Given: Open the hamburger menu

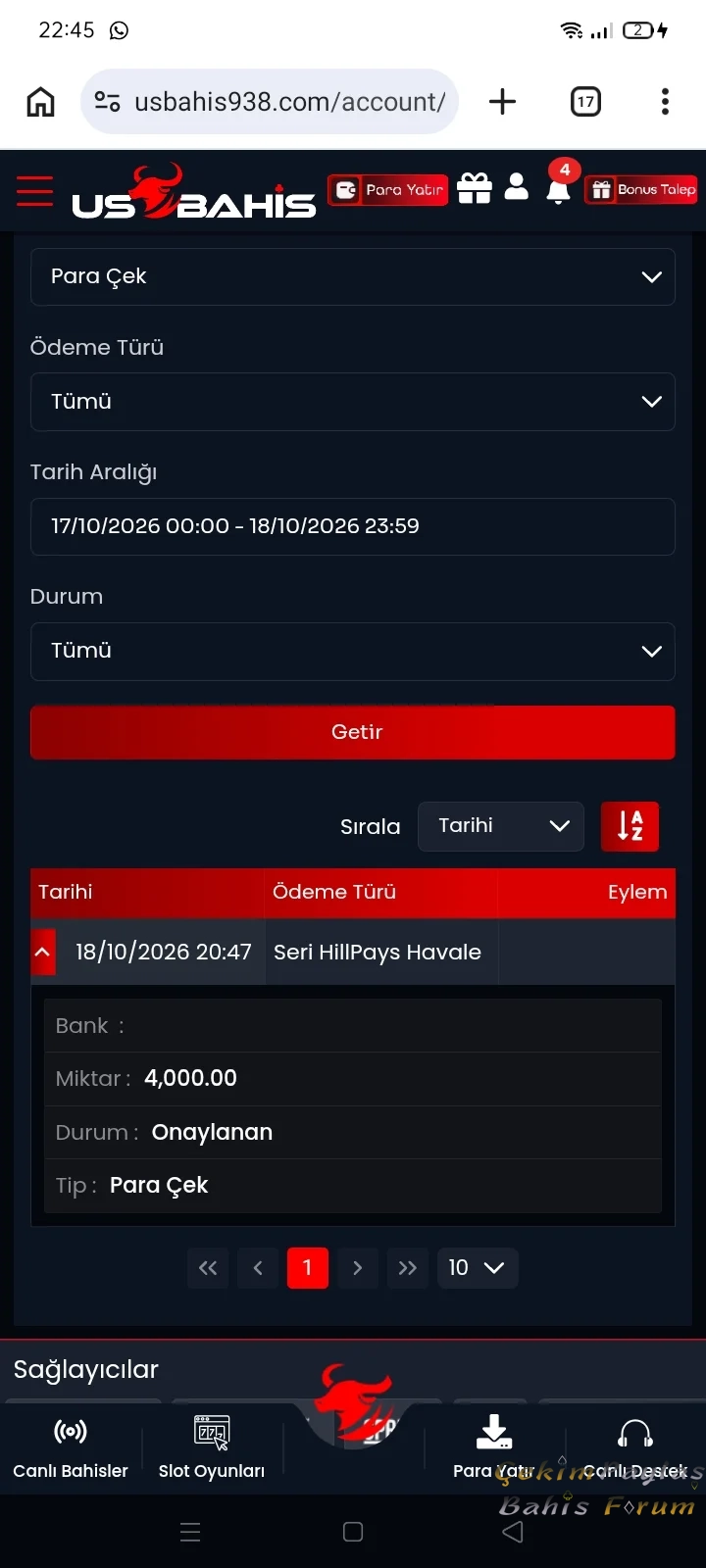Looking at the screenshot, I should pyautogui.click(x=34, y=190).
